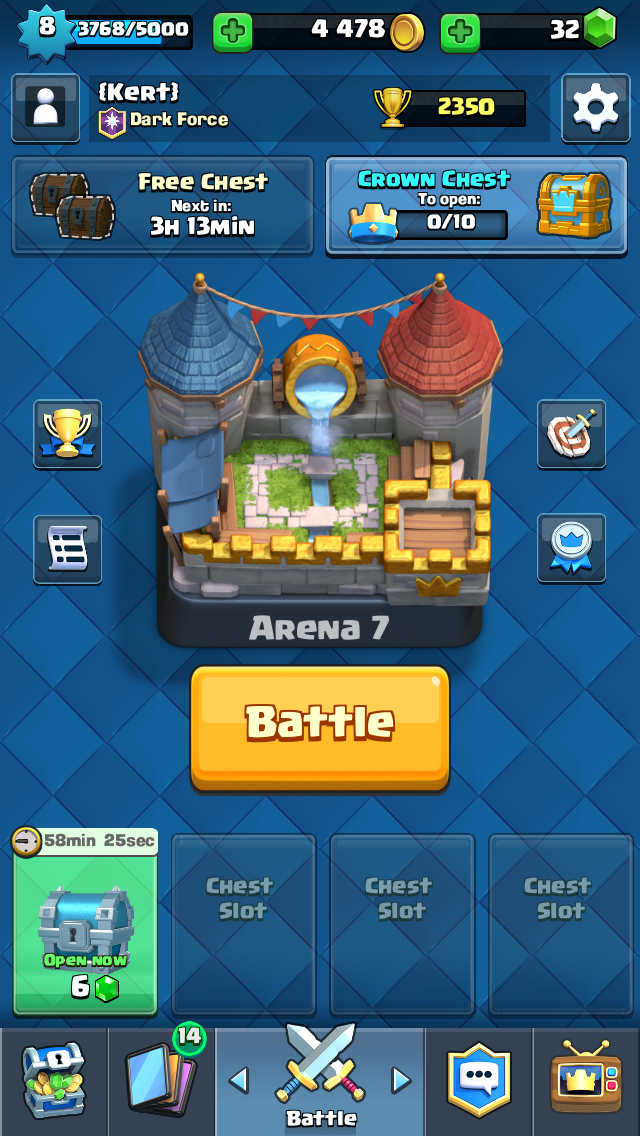Open the Free Chest panel
Image resolution: width=640 pixels, height=1136 pixels.
163,205
